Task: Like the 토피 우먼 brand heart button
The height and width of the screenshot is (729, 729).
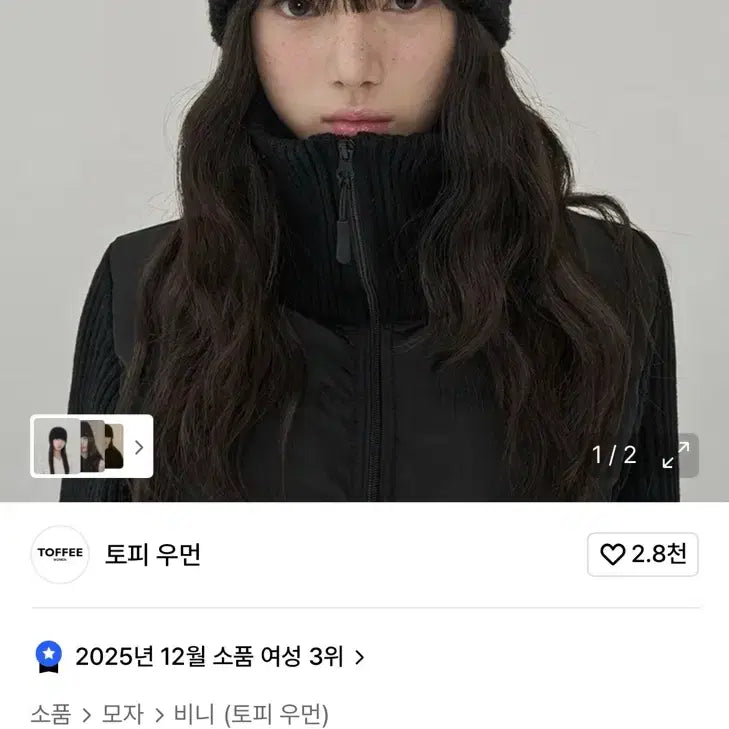Action: (643, 554)
